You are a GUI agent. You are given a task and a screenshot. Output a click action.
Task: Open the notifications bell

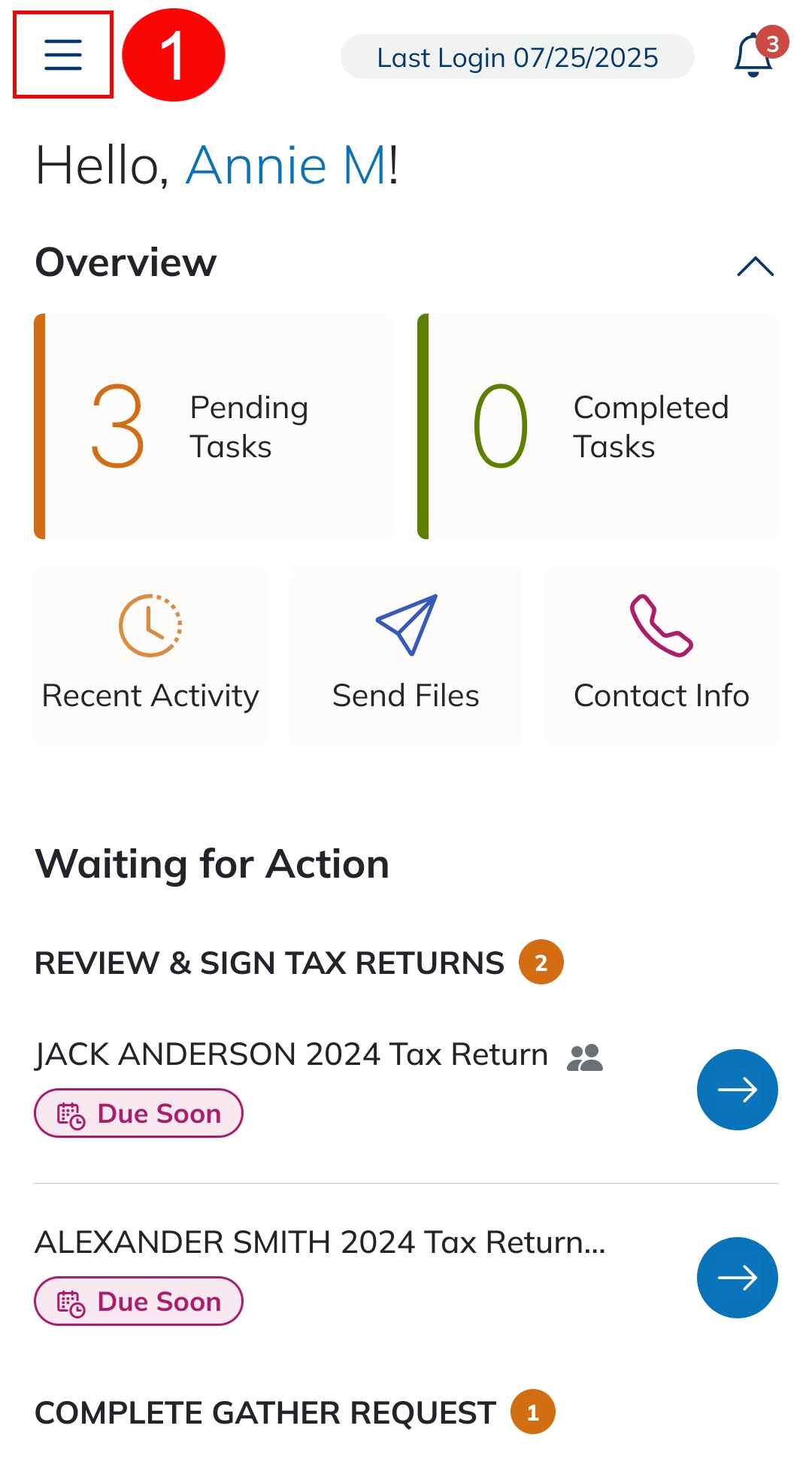point(753,56)
